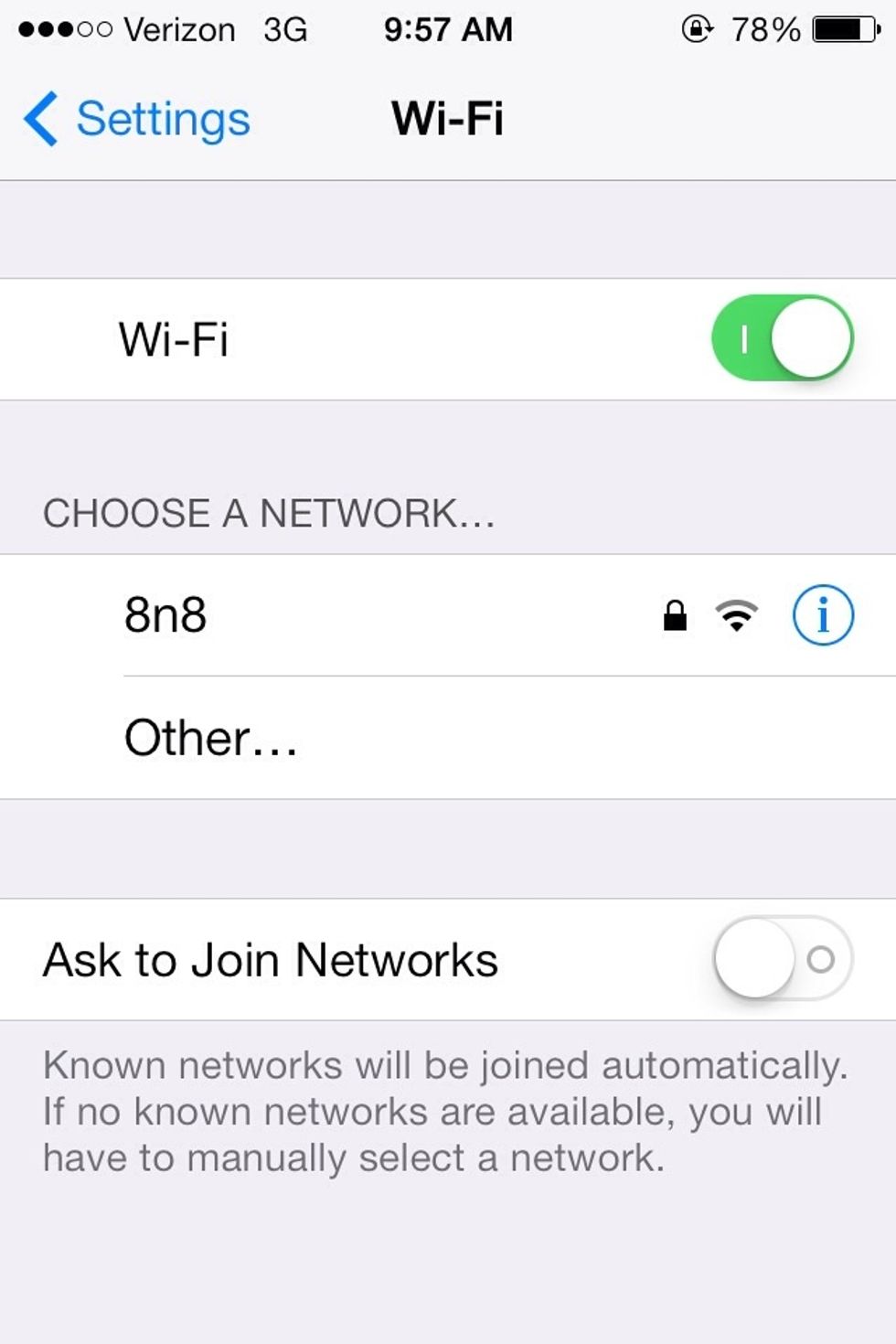This screenshot has height=1344, width=896.
Task: Tap the Wi-Fi signal strength icon for 8n8
Action: [x=737, y=614]
